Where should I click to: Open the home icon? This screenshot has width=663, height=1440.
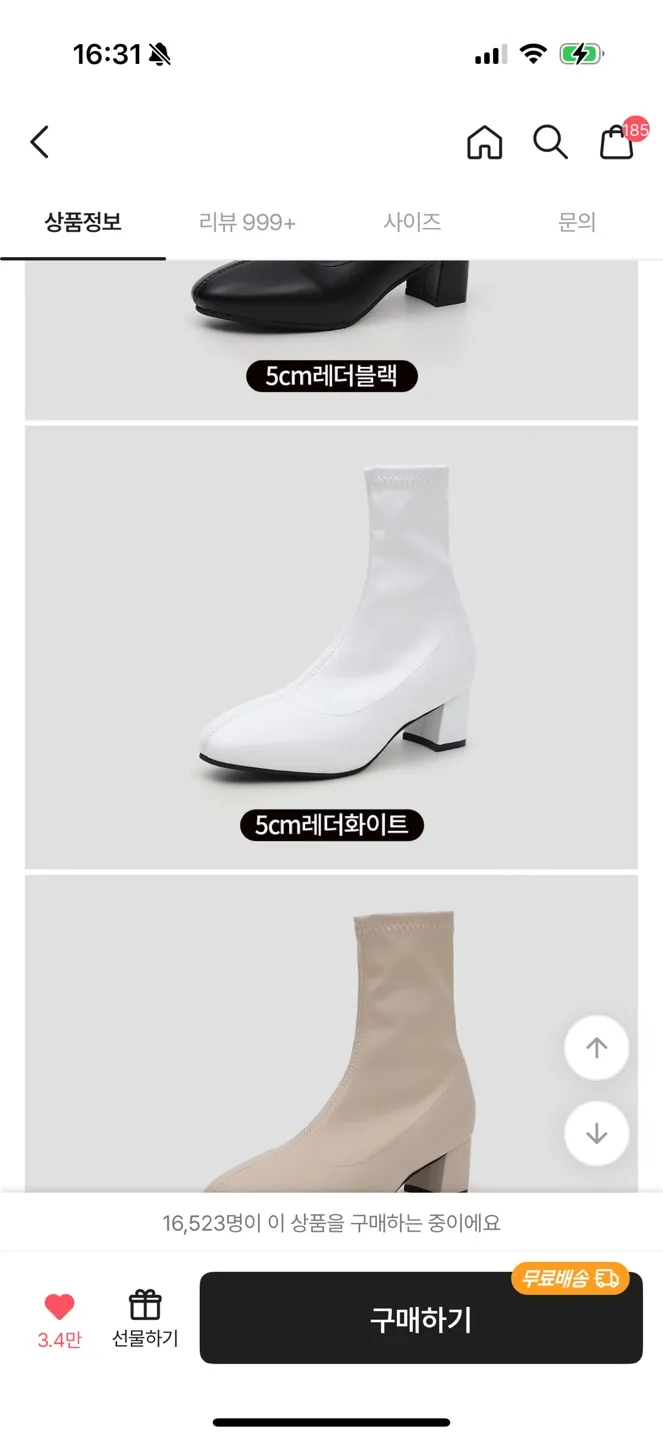pyautogui.click(x=485, y=142)
